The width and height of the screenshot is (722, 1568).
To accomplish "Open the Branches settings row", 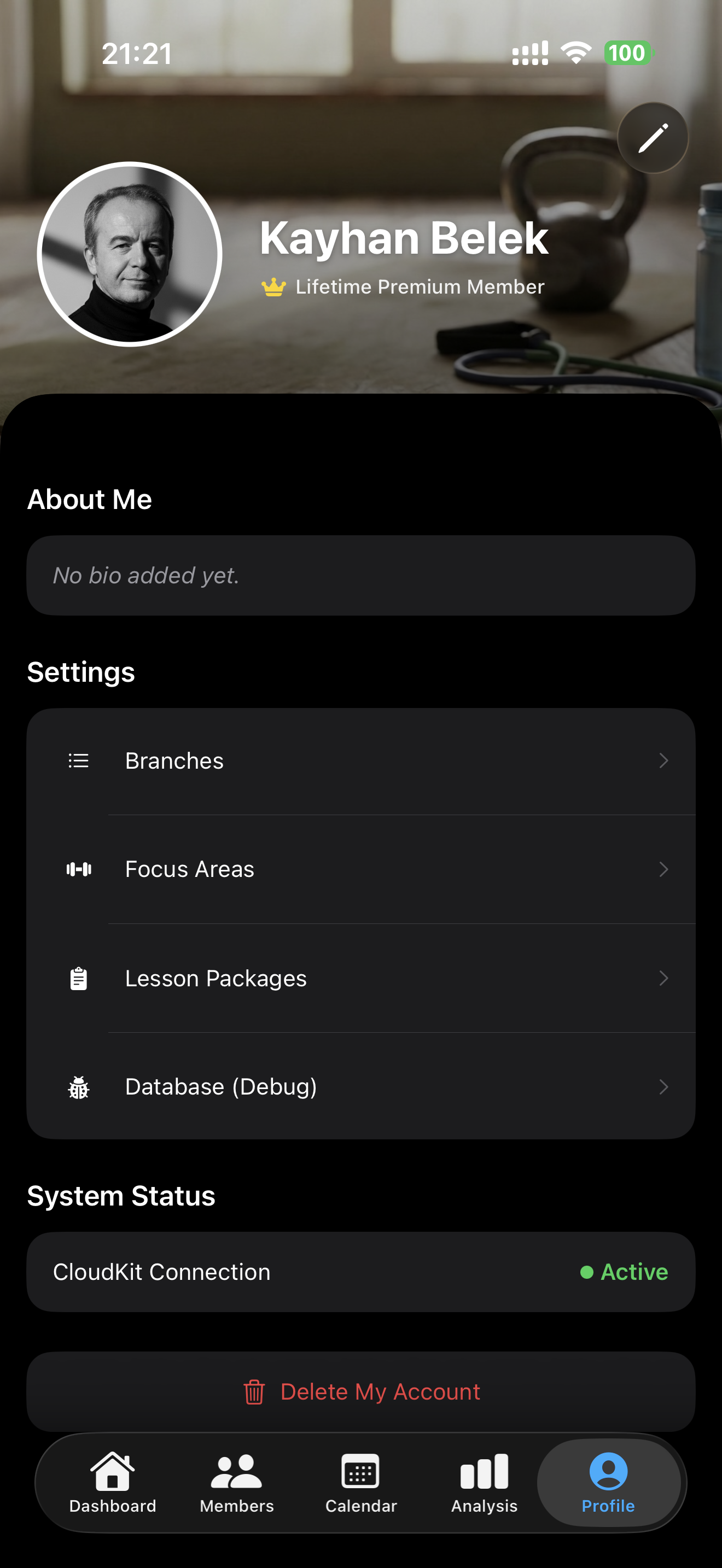I will [360, 761].
